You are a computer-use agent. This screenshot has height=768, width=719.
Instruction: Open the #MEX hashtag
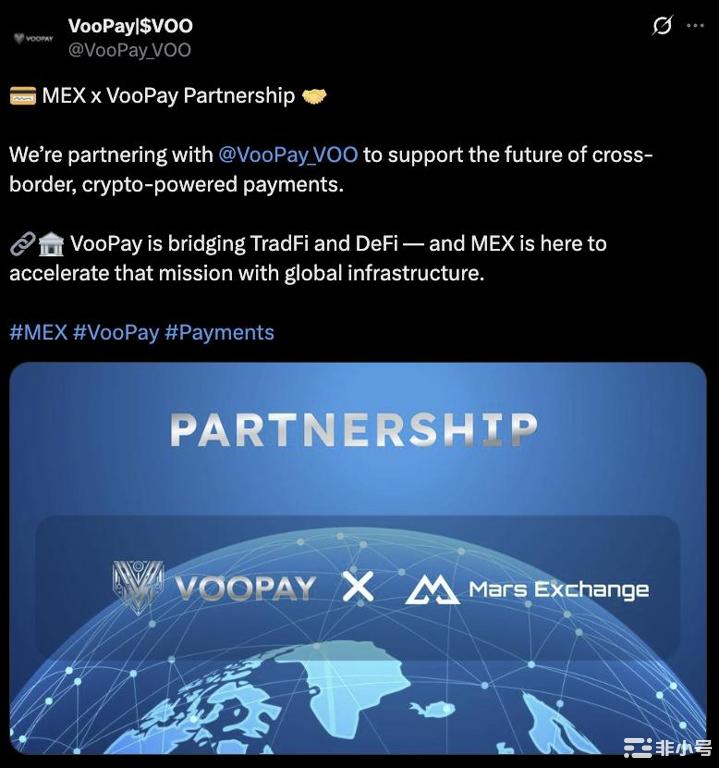pos(38,332)
